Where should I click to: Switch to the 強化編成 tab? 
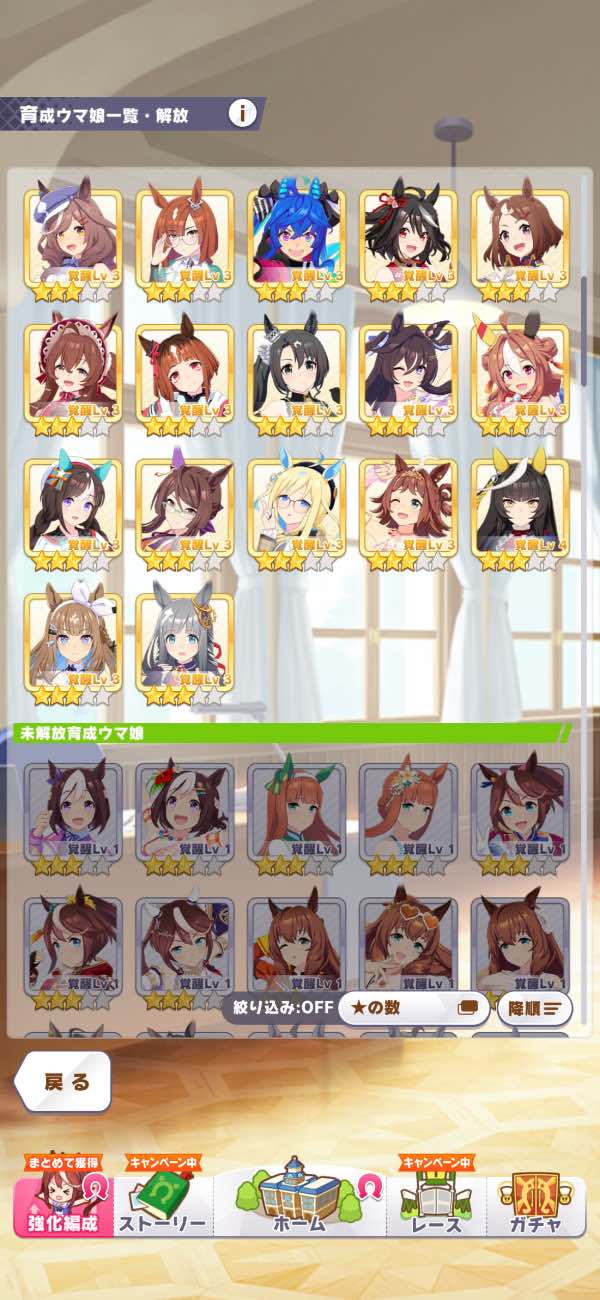[63, 1203]
